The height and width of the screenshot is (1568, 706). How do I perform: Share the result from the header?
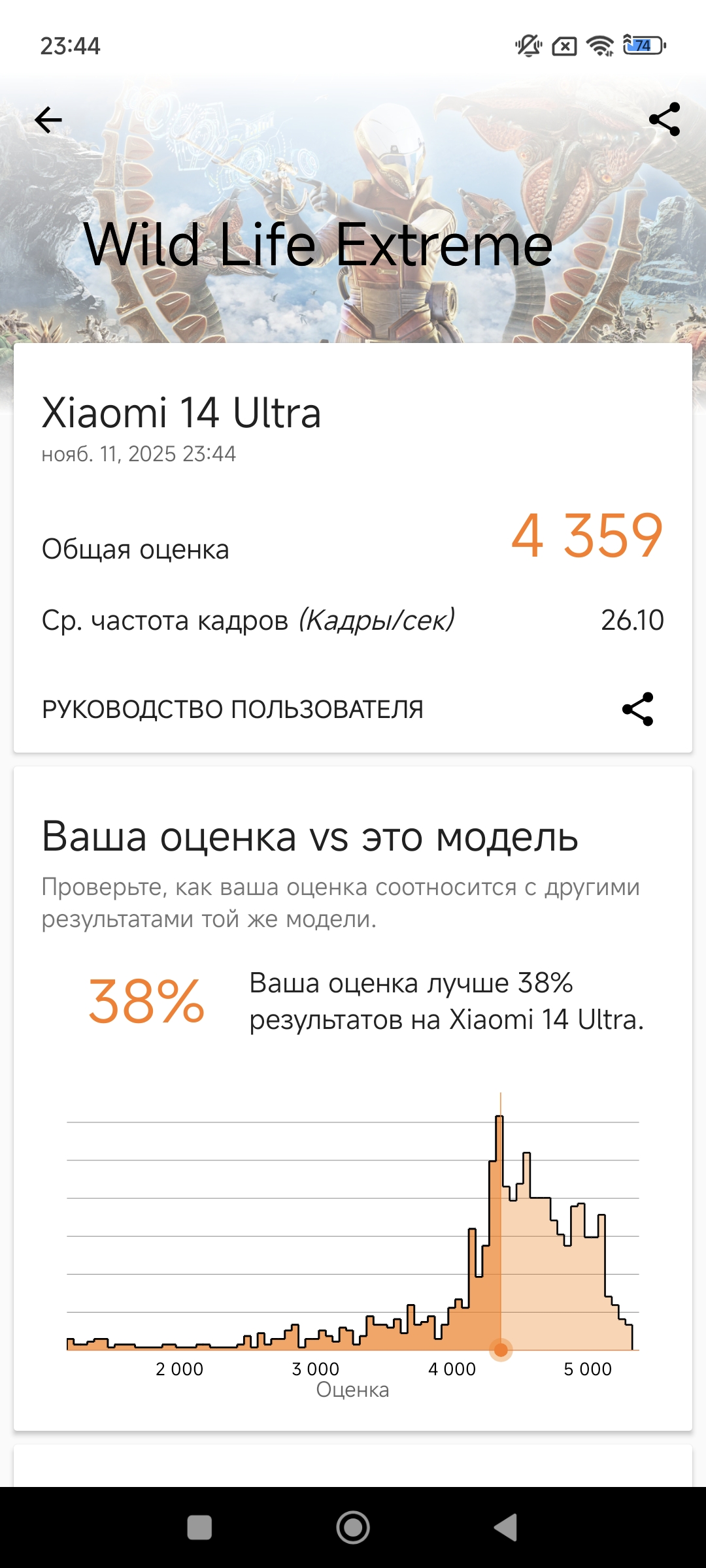[664, 120]
